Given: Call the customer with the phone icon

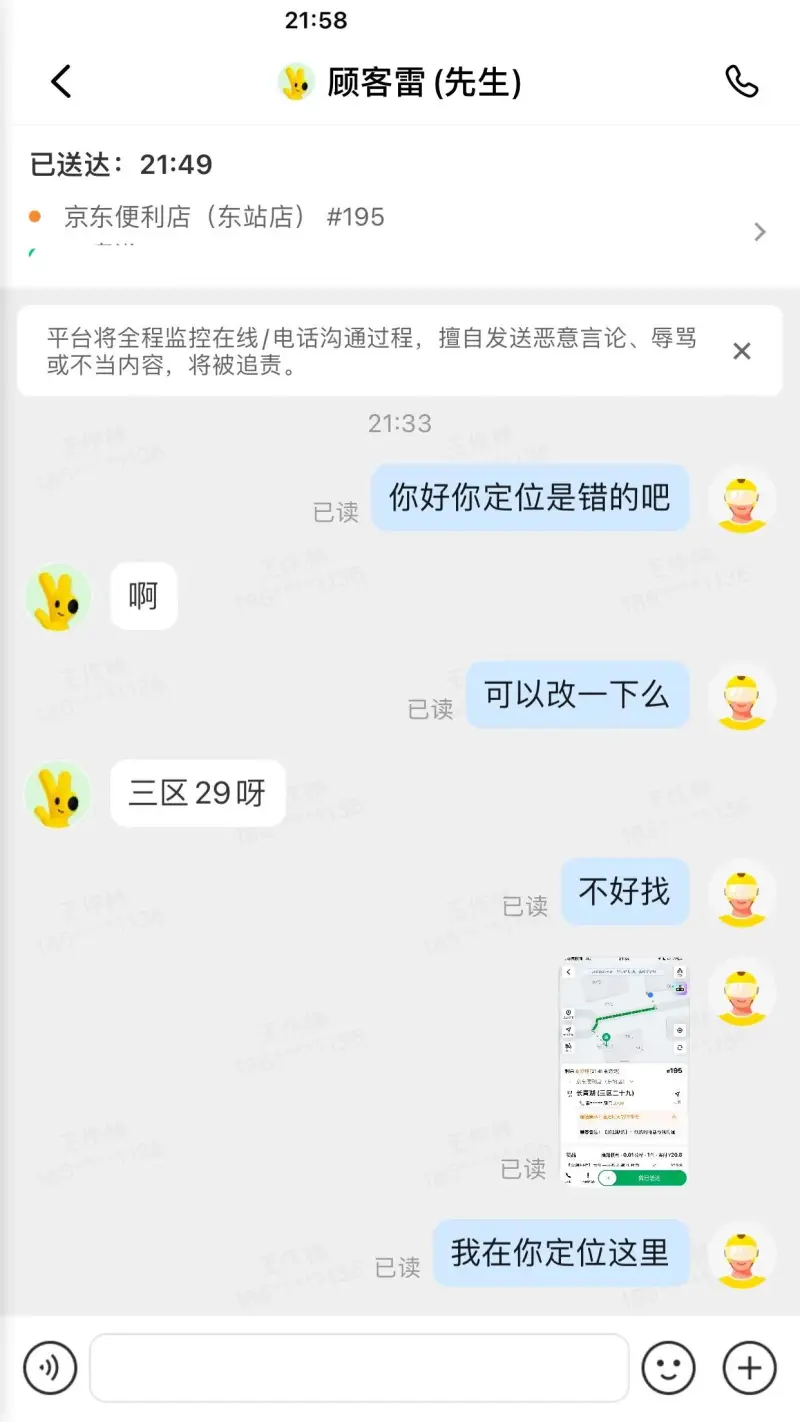Looking at the screenshot, I should tap(741, 82).
